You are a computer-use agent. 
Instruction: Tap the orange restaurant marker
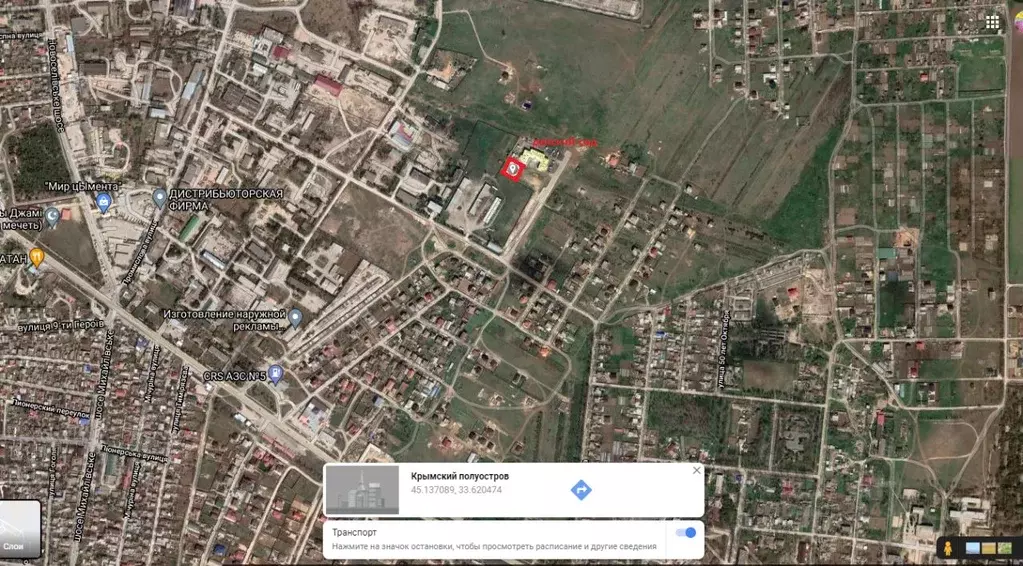pos(37,258)
